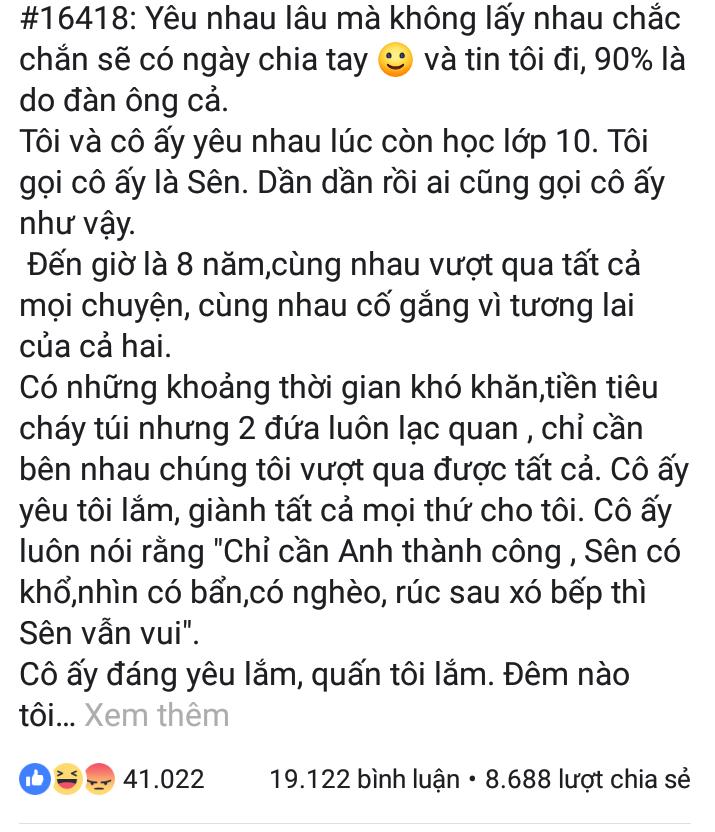This screenshot has width=715, height=832.
Task: Expand the post with Xem thêm
Action: tap(157, 716)
